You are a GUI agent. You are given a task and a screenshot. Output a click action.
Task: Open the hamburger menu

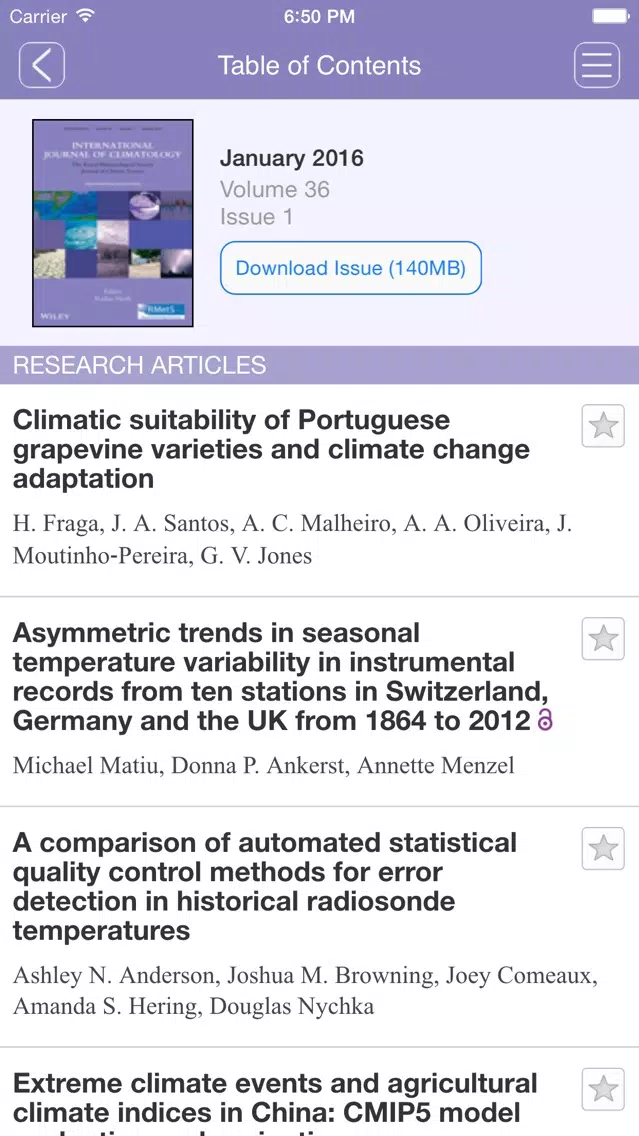click(x=597, y=65)
